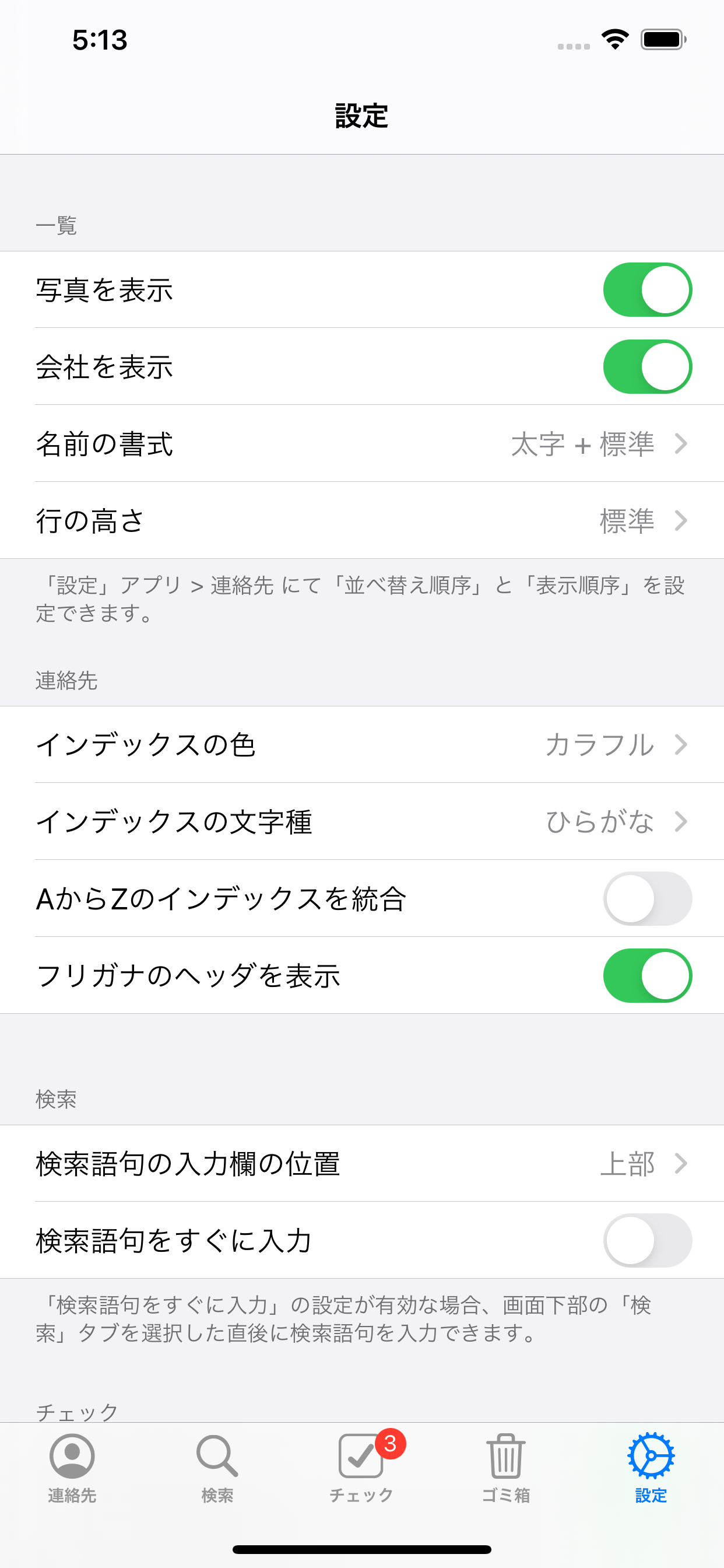The width and height of the screenshot is (724, 1568).
Task: Open インデックスの文字種 options
Action: point(362,821)
